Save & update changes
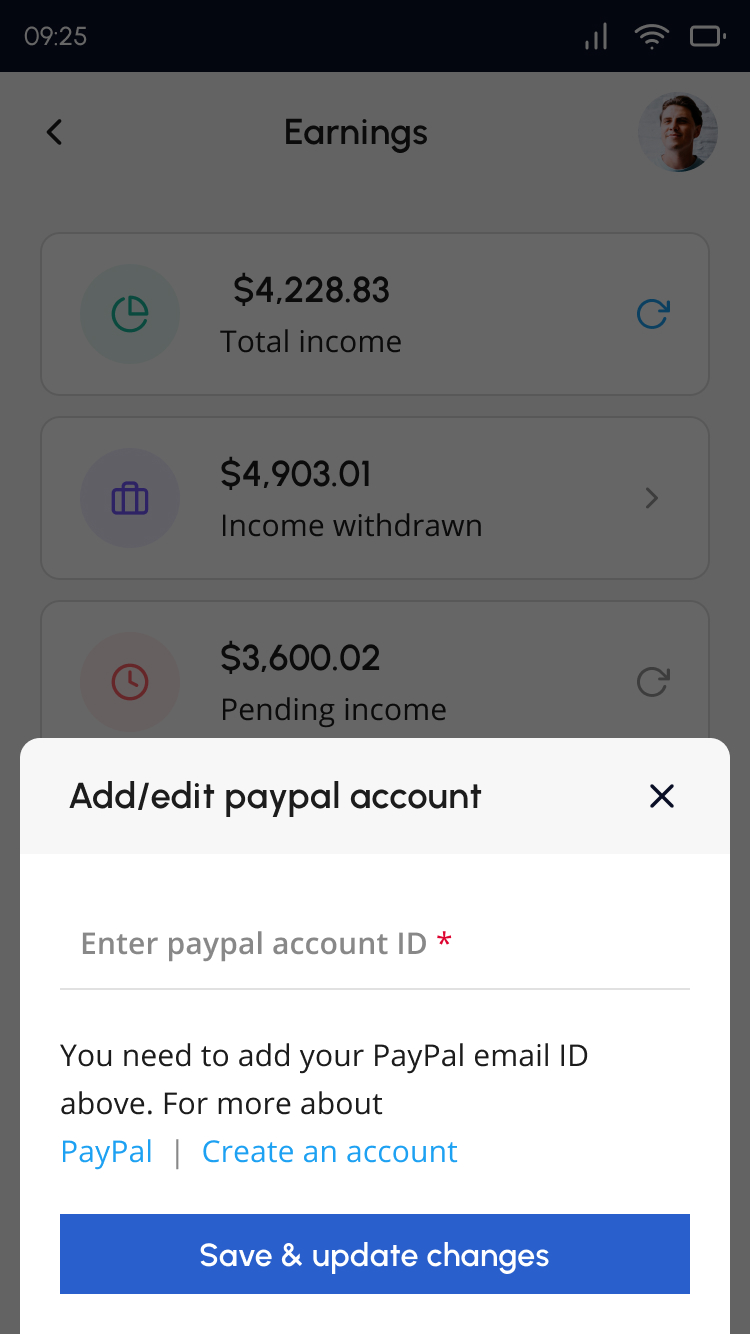Screen dimensions: 750x1334 [374, 1254]
